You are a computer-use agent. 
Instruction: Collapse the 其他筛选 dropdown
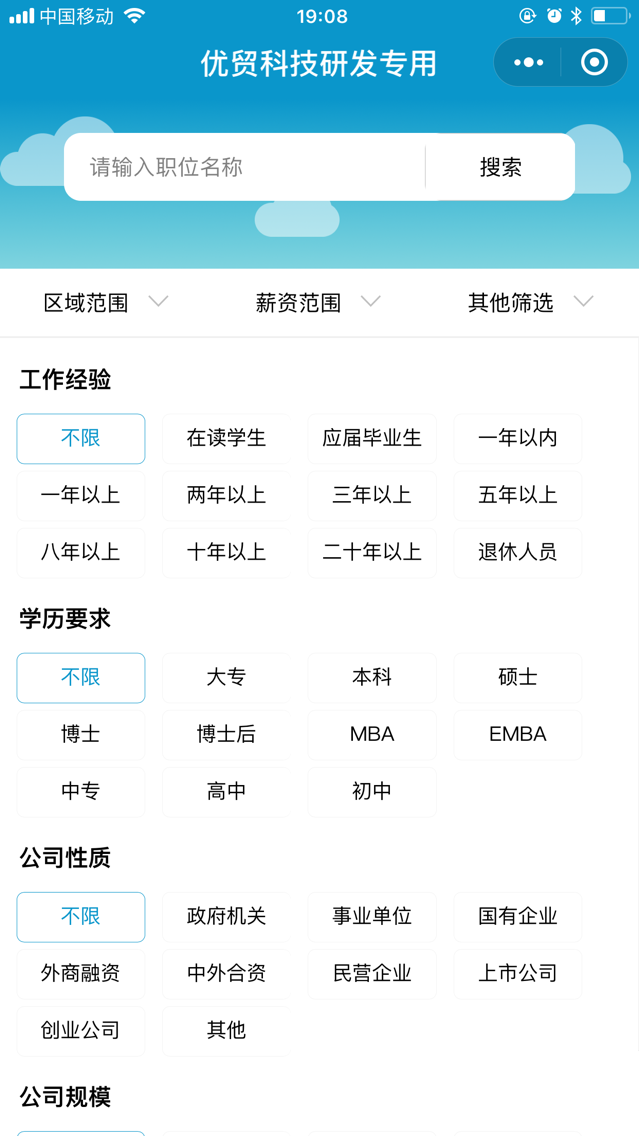(531, 302)
